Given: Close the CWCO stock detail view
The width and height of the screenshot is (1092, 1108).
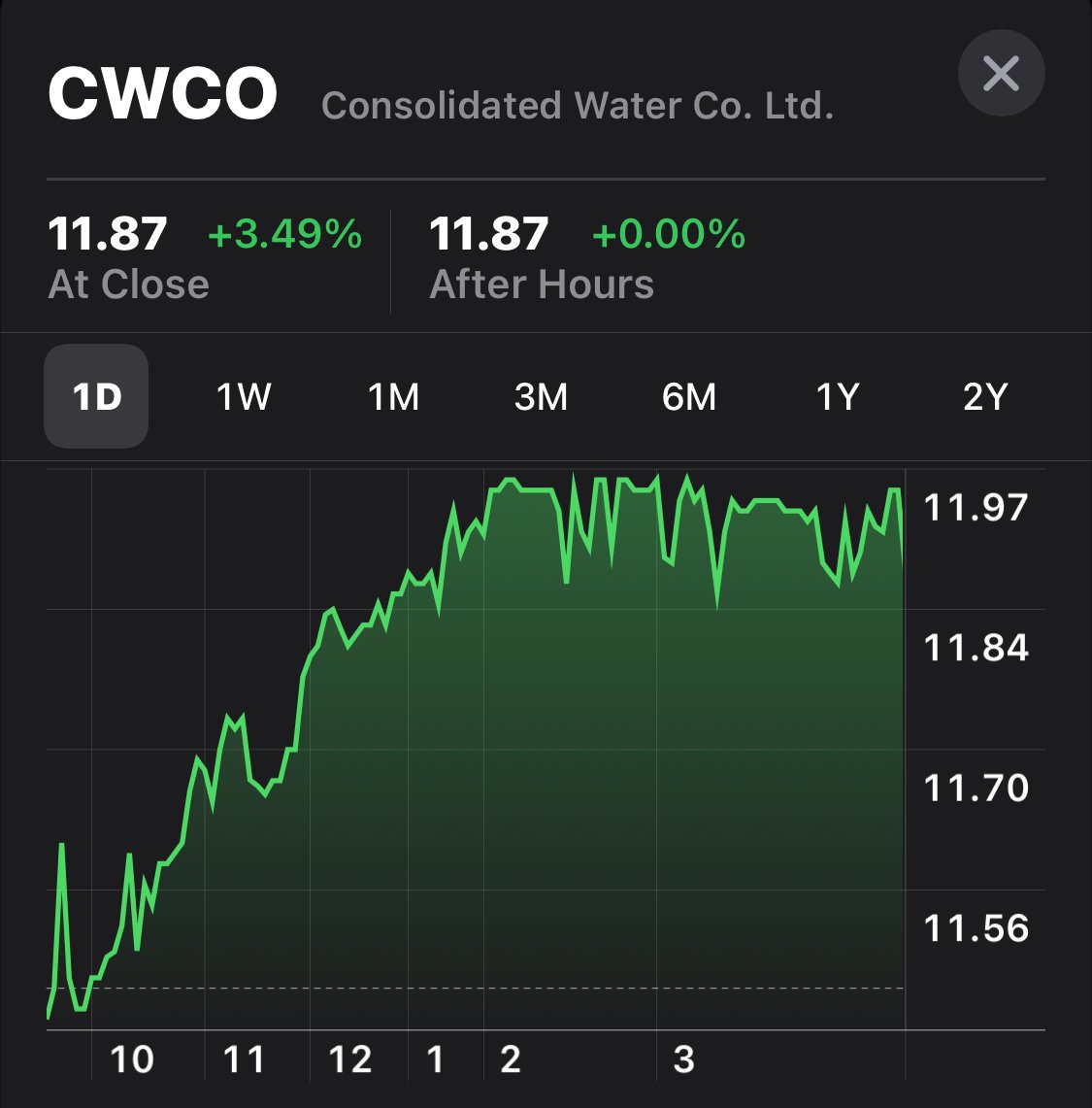Looking at the screenshot, I should click(1001, 74).
